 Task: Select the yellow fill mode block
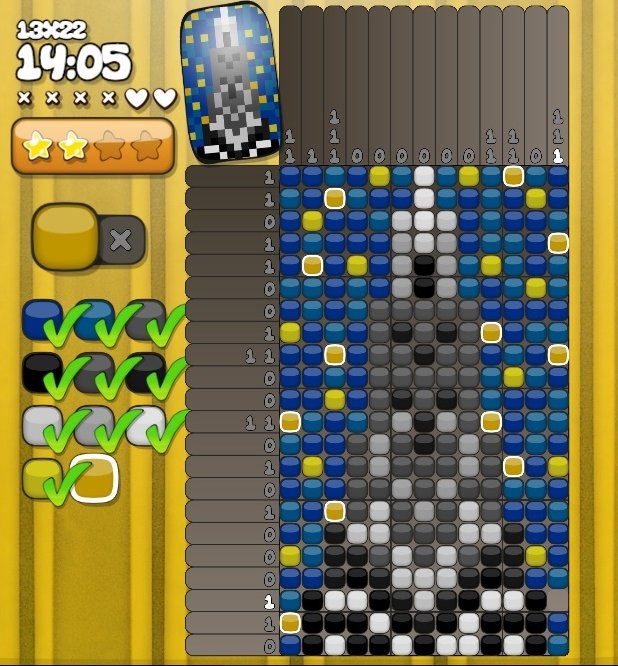(x=65, y=238)
